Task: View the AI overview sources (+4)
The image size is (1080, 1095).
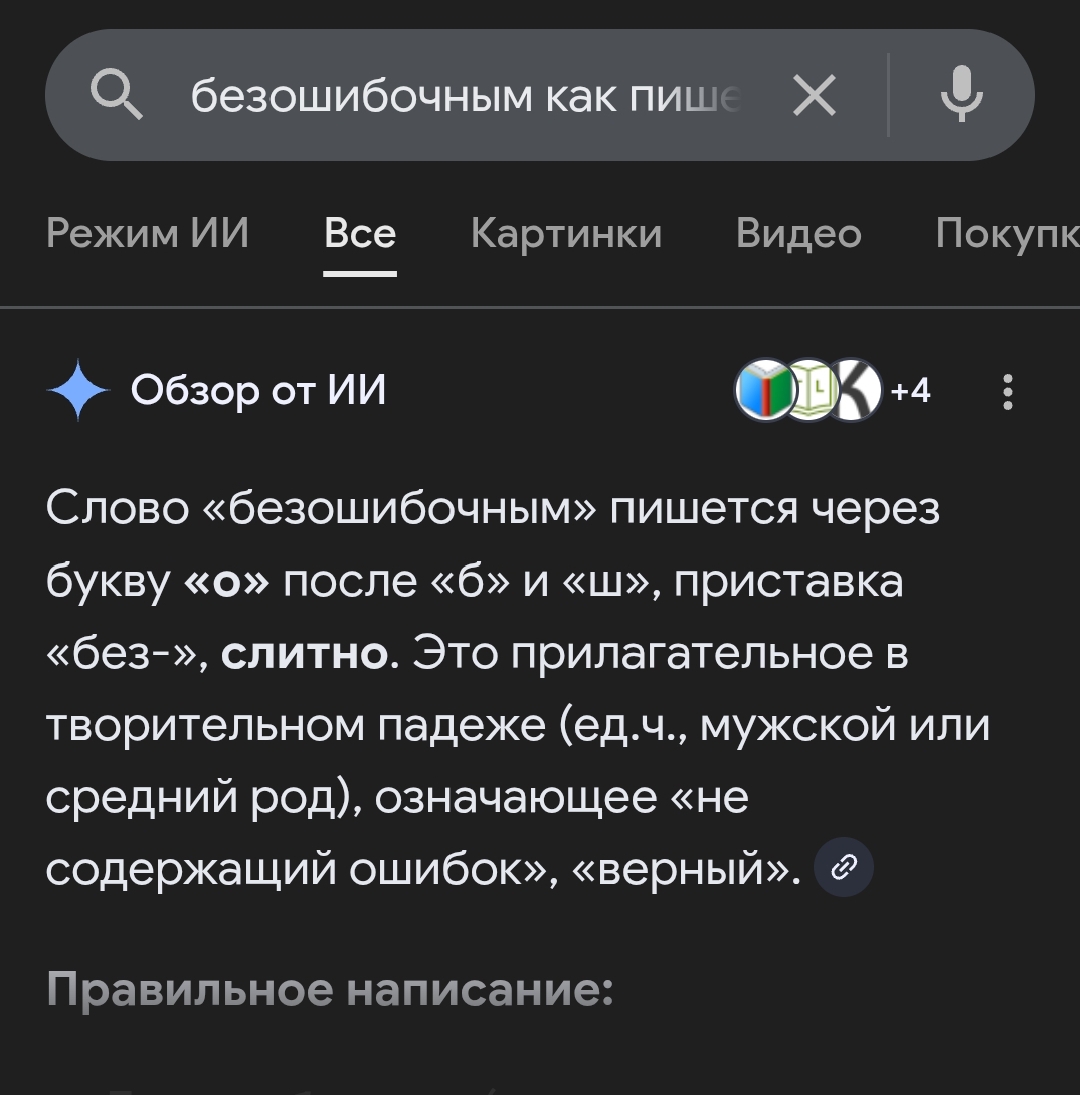Action: pyautogui.click(x=833, y=390)
